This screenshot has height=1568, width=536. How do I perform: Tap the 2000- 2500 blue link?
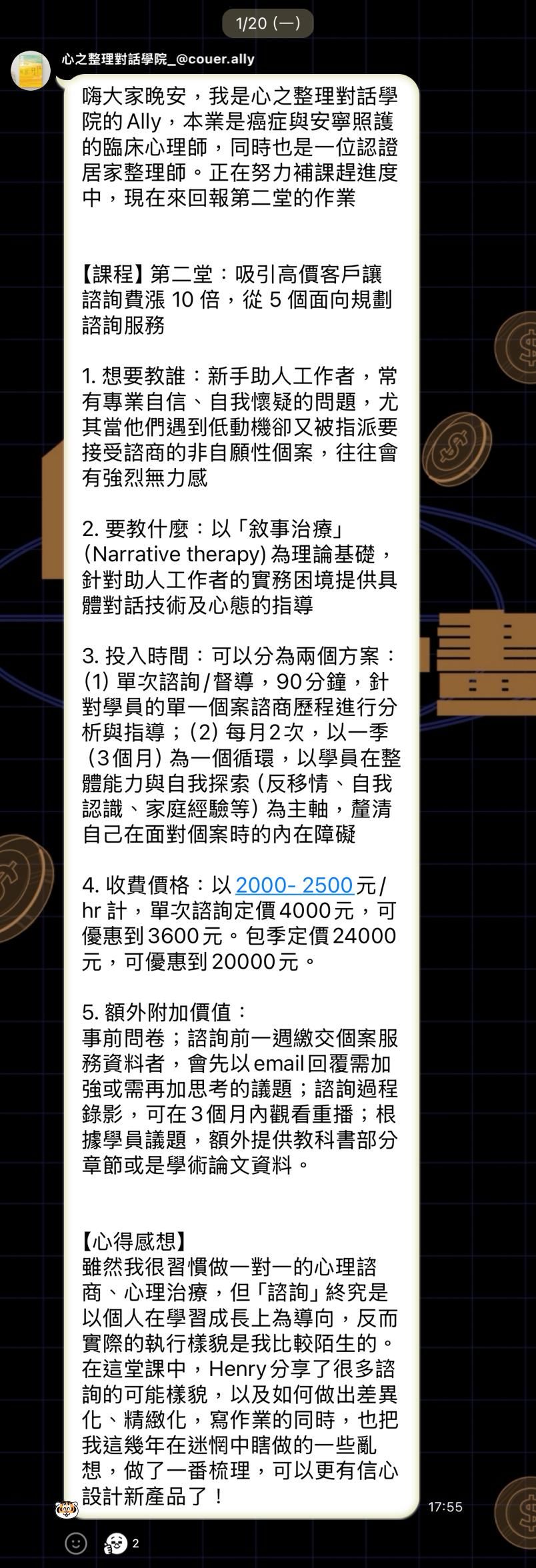pos(294,885)
